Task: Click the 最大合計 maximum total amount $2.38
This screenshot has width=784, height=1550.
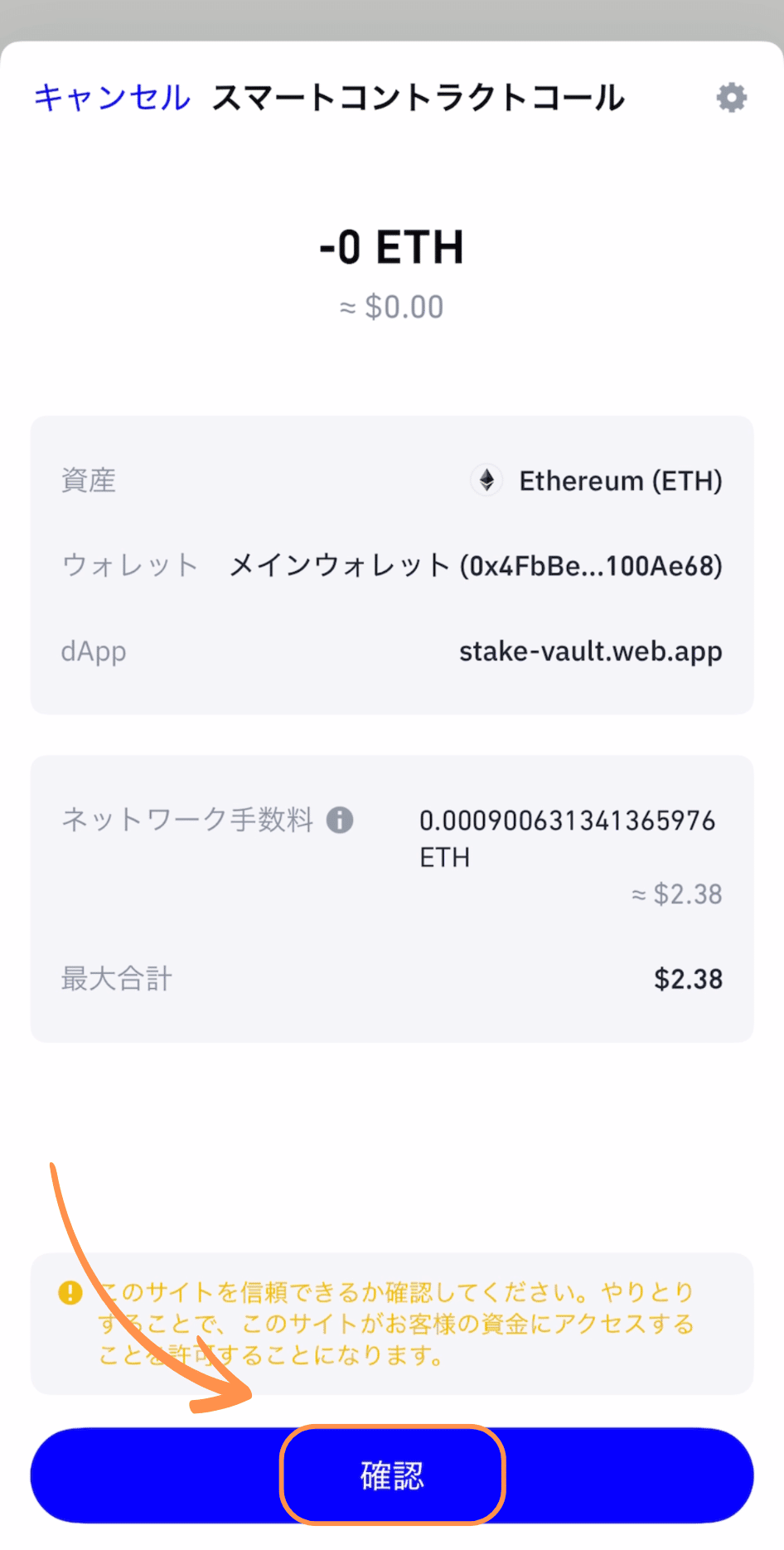Action: pyautogui.click(x=687, y=978)
